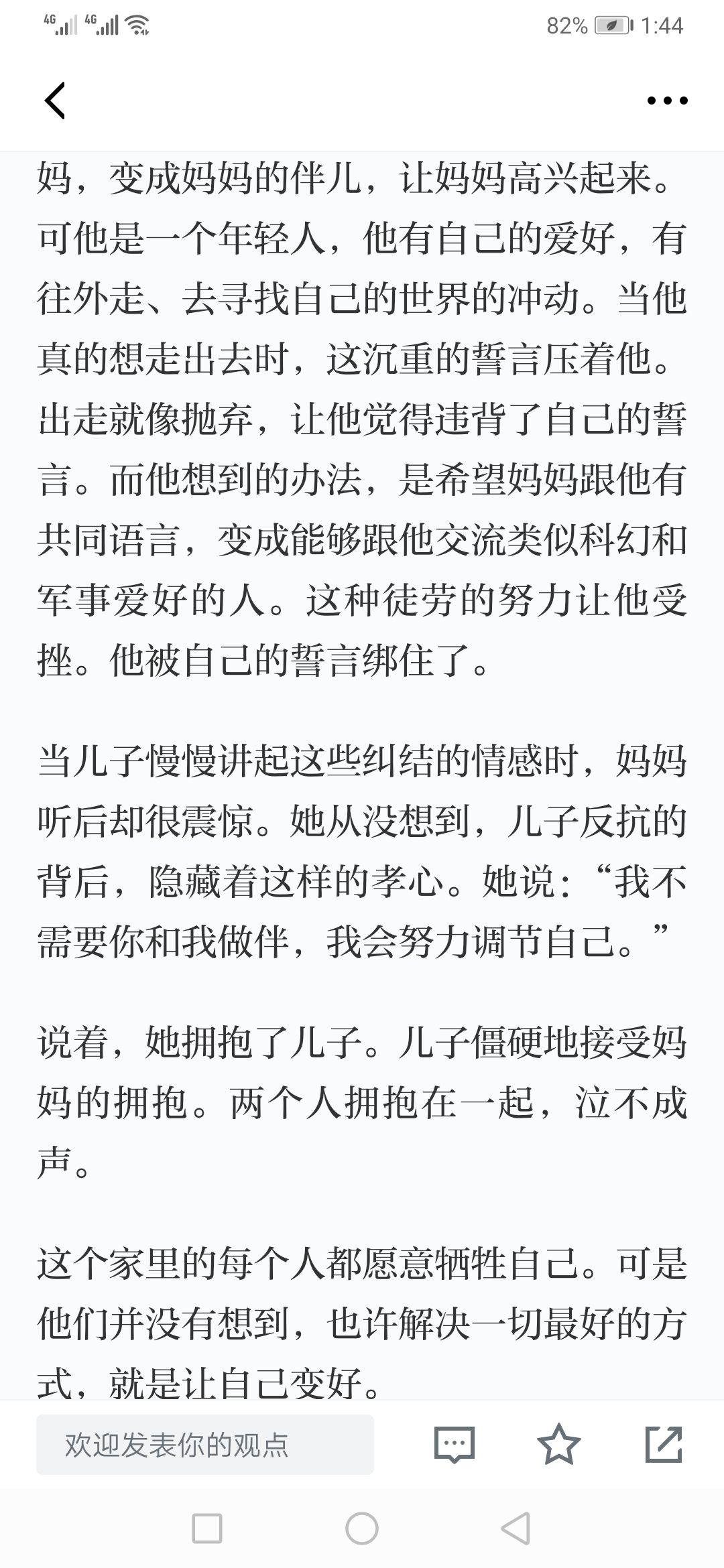The width and height of the screenshot is (724, 1568).
Task: Open recent apps from the navigation bar
Action: click(x=206, y=1530)
